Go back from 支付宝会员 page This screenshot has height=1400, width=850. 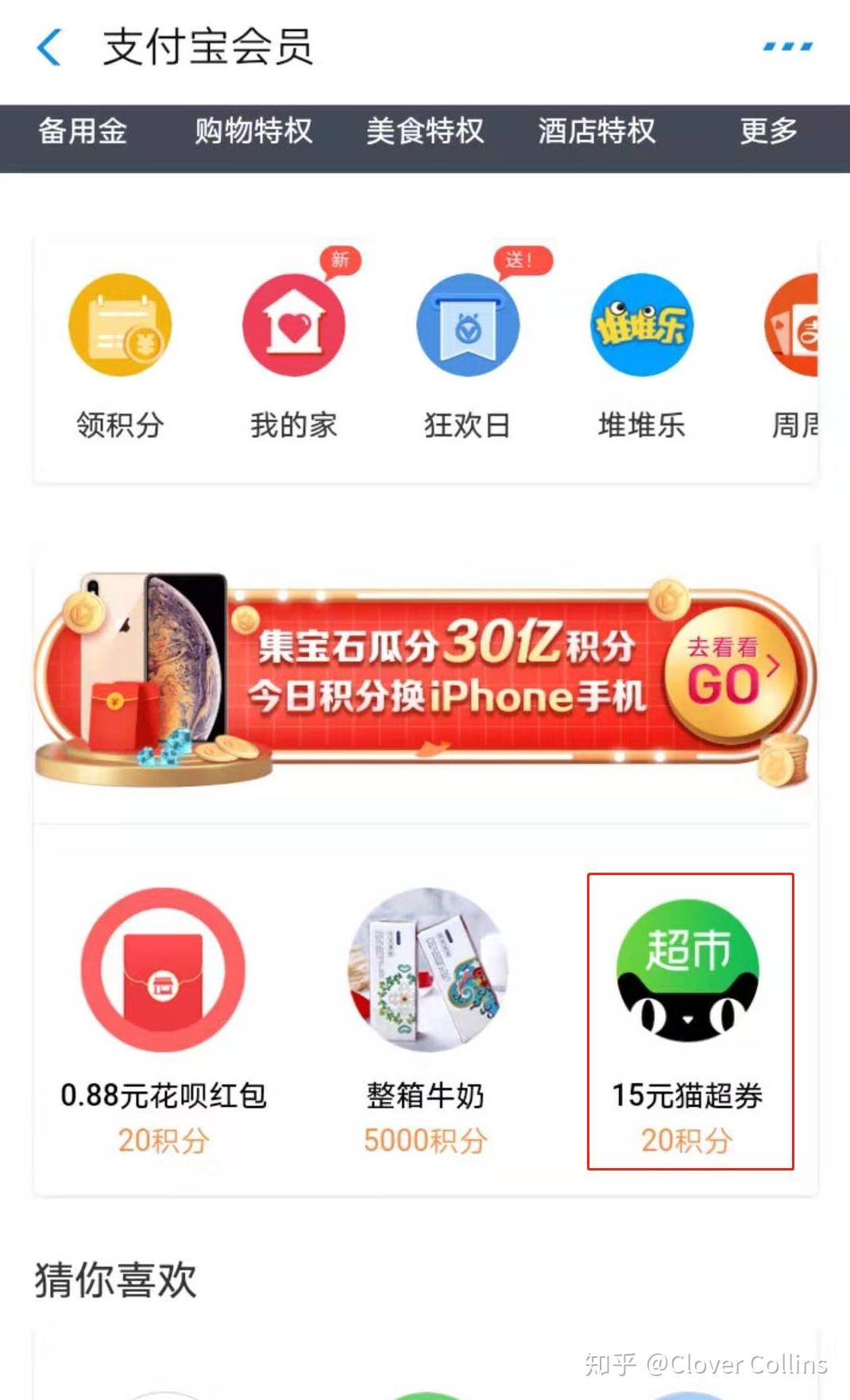click(49, 48)
